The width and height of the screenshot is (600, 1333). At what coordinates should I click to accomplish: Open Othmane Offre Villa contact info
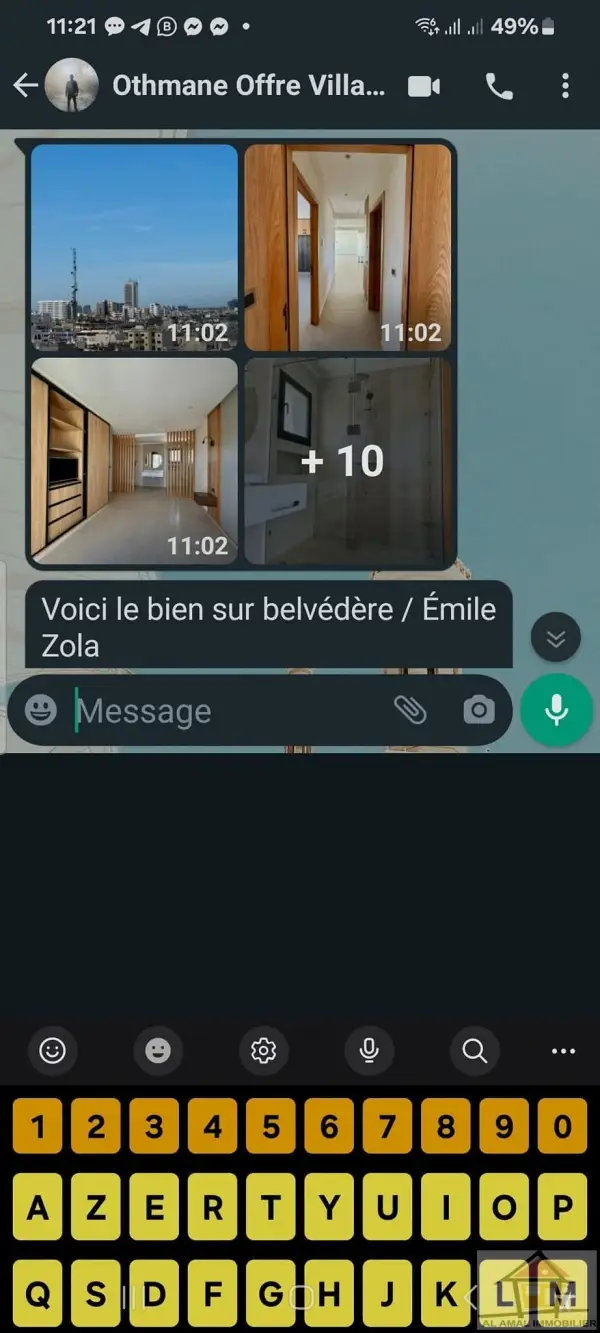248,86
